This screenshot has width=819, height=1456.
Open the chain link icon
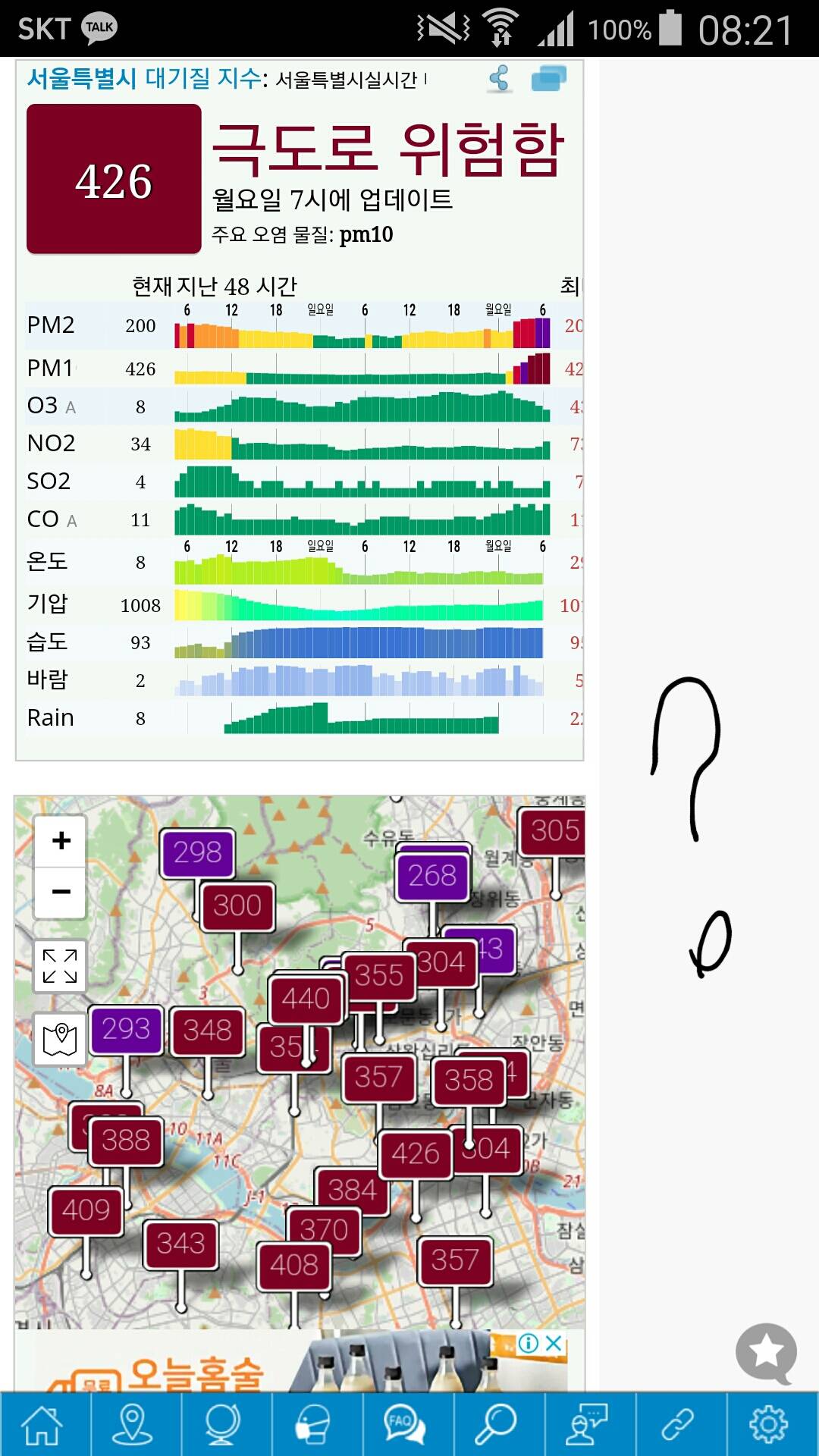pyautogui.click(x=679, y=1425)
